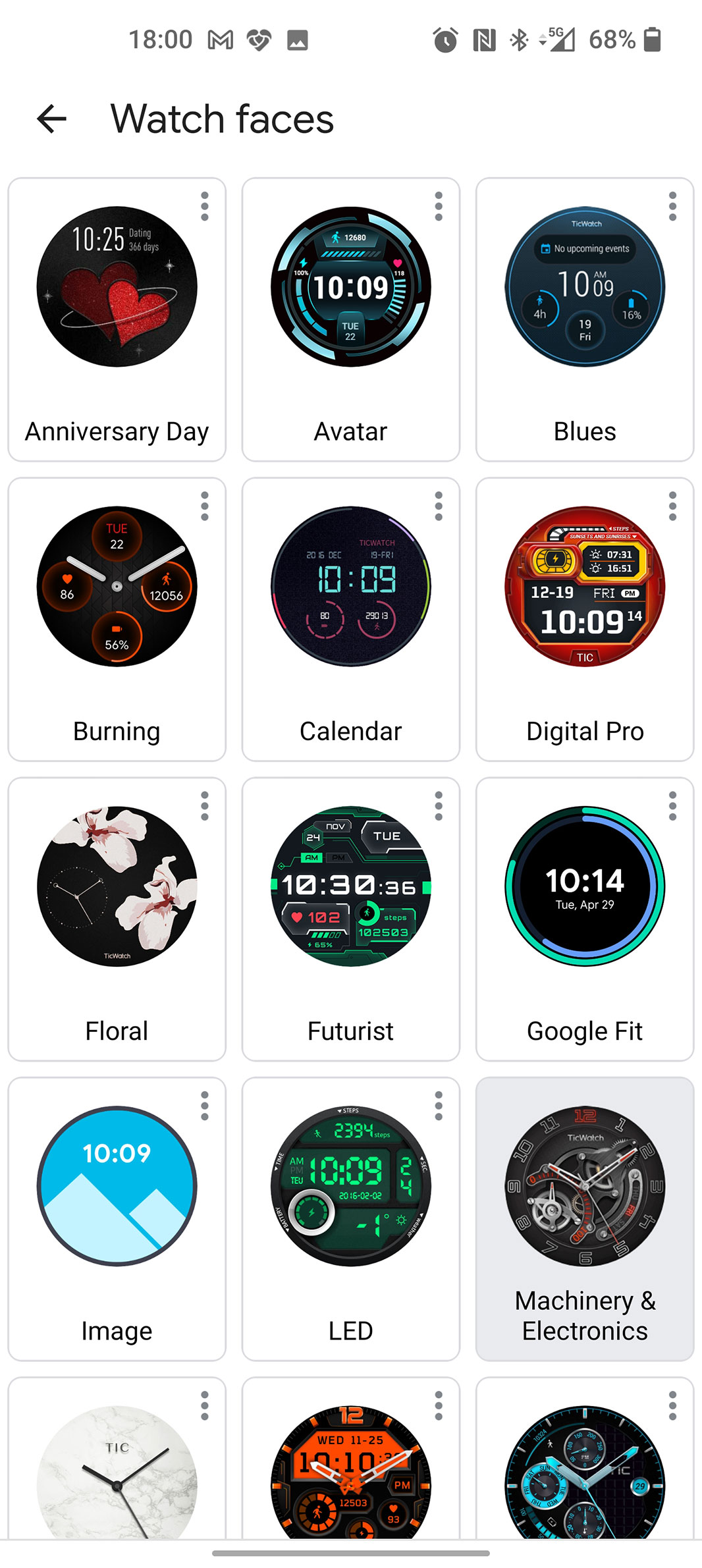The height and width of the screenshot is (1568, 702).
Task: Select the Calendar watch face
Action: pyautogui.click(x=350, y=587)
